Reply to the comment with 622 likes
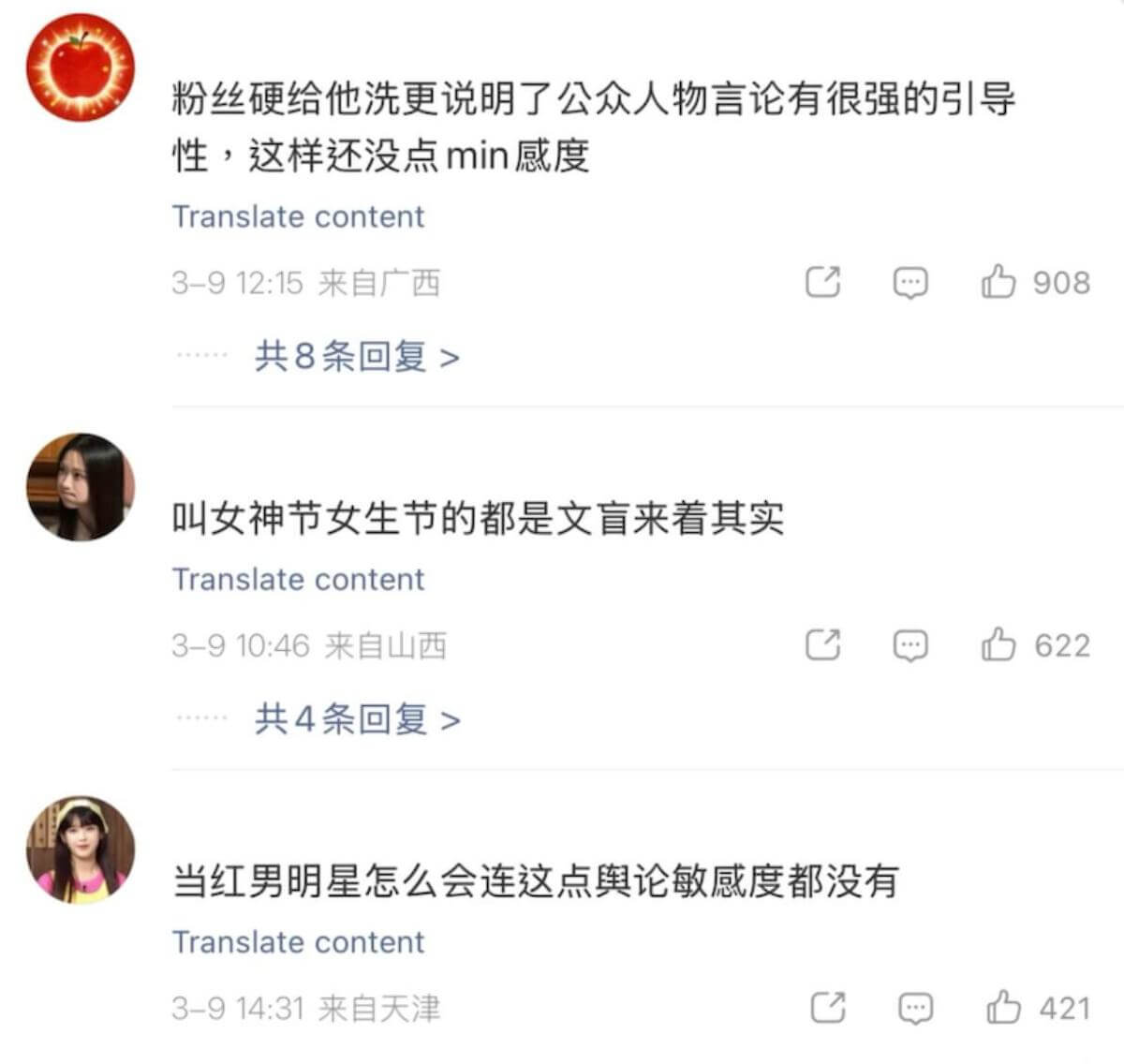Screen dimensions: 1124x1064 pos(910,644)
